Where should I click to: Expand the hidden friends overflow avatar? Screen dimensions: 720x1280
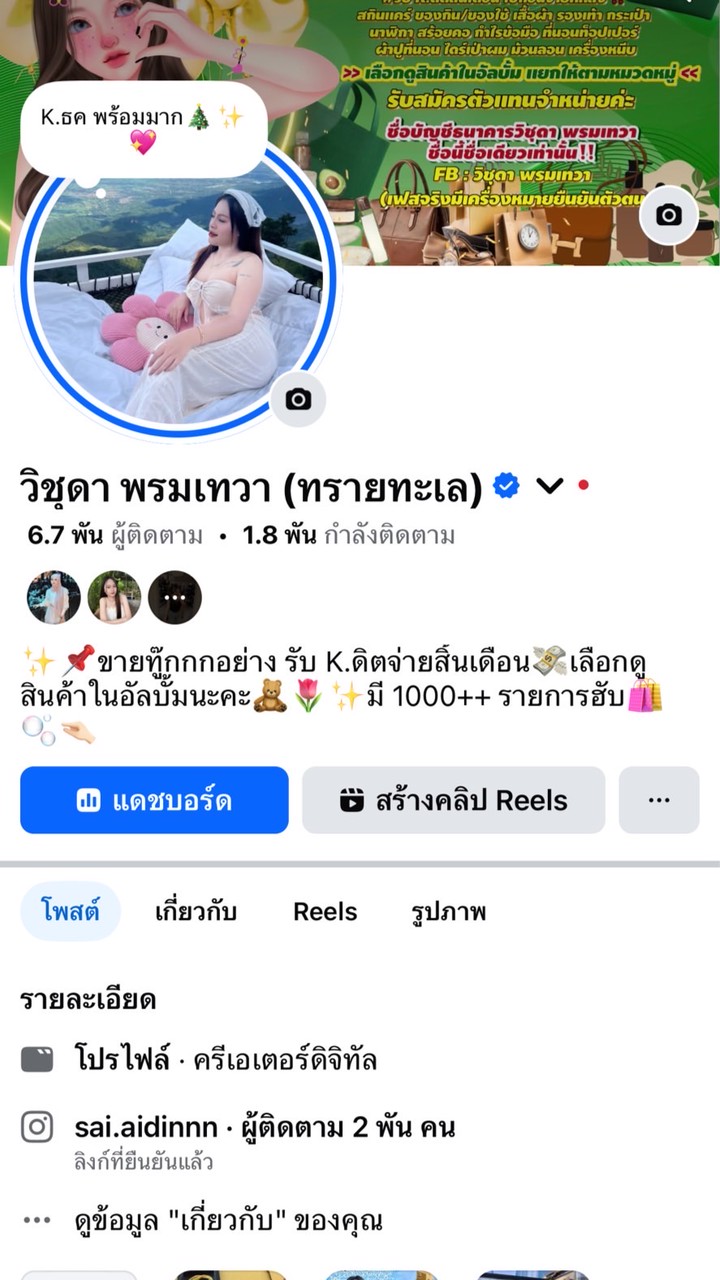point(176,597)
